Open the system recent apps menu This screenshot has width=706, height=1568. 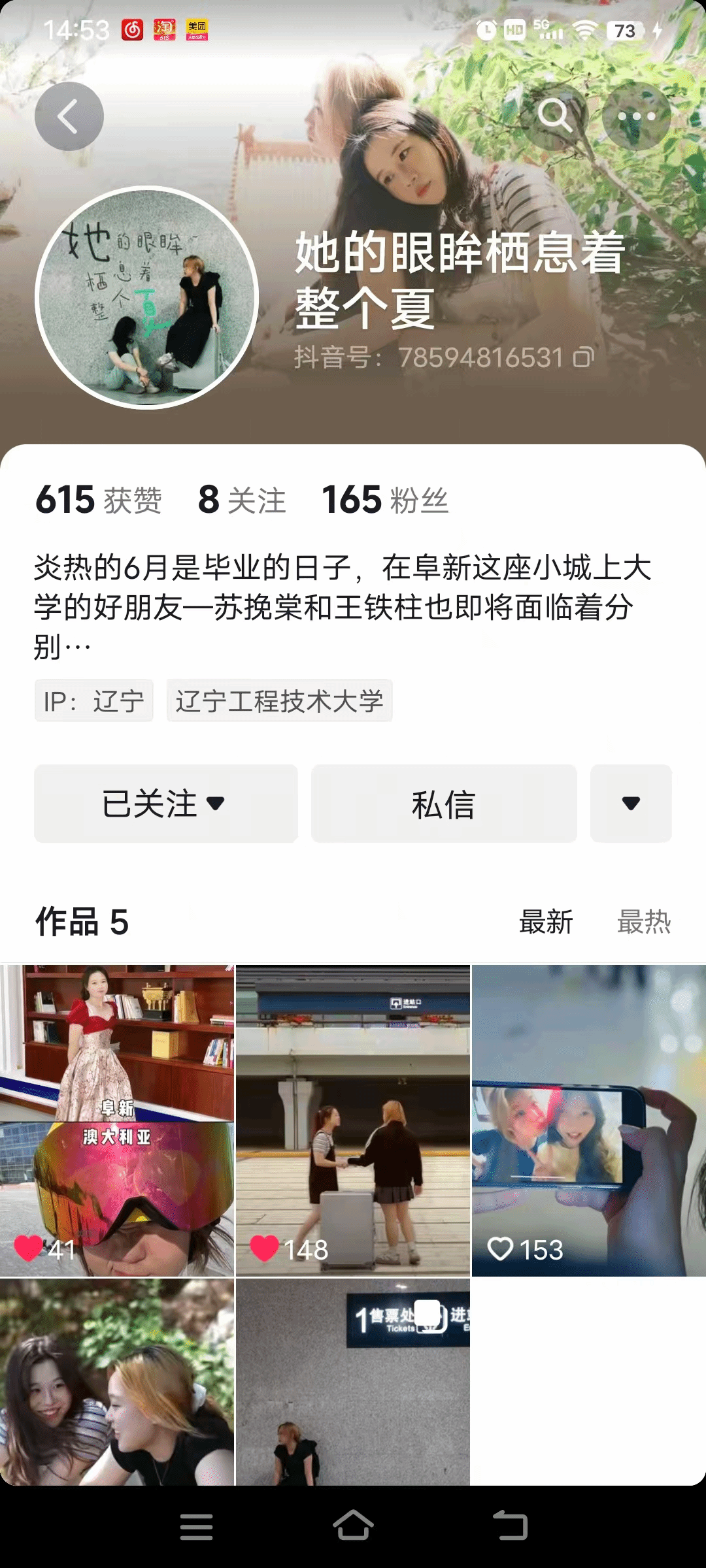196,1526
